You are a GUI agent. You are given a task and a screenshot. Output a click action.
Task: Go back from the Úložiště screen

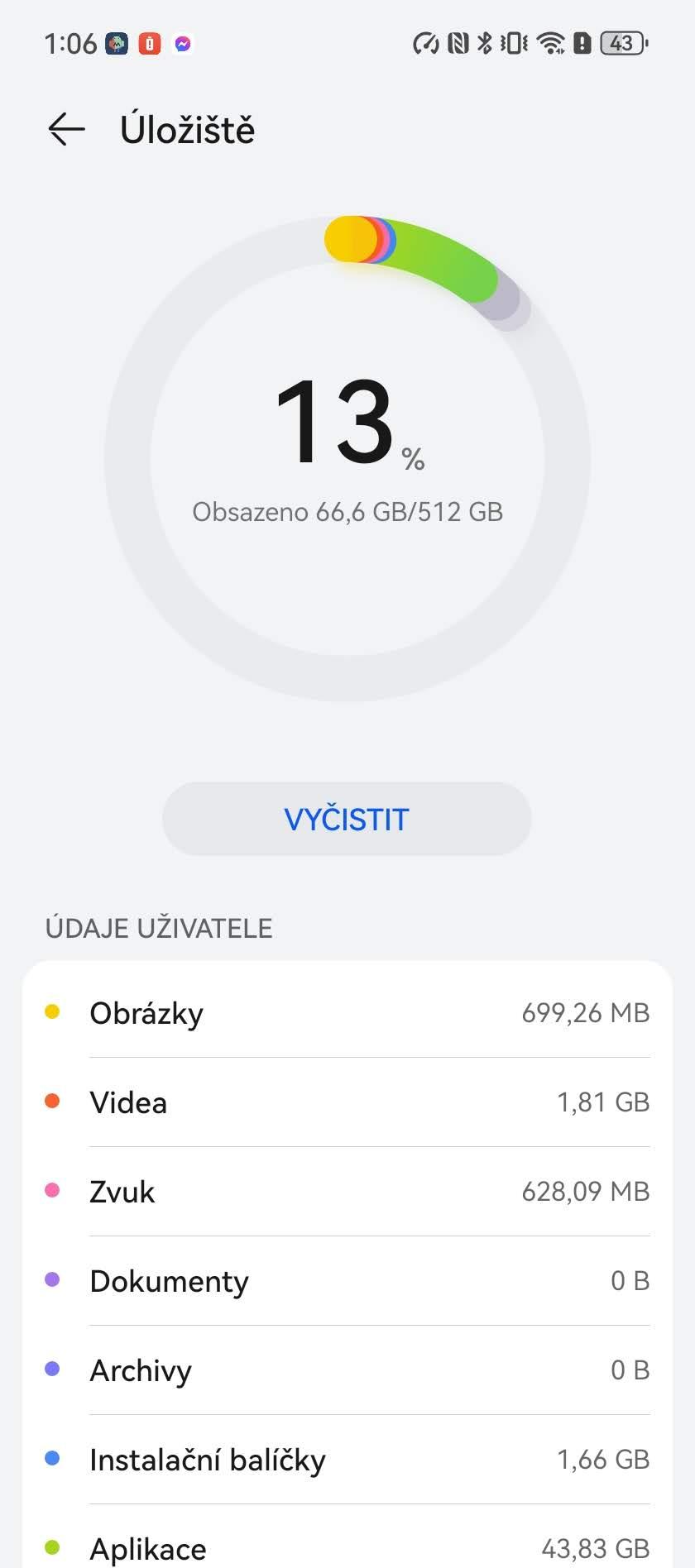(x=66, y=129)
